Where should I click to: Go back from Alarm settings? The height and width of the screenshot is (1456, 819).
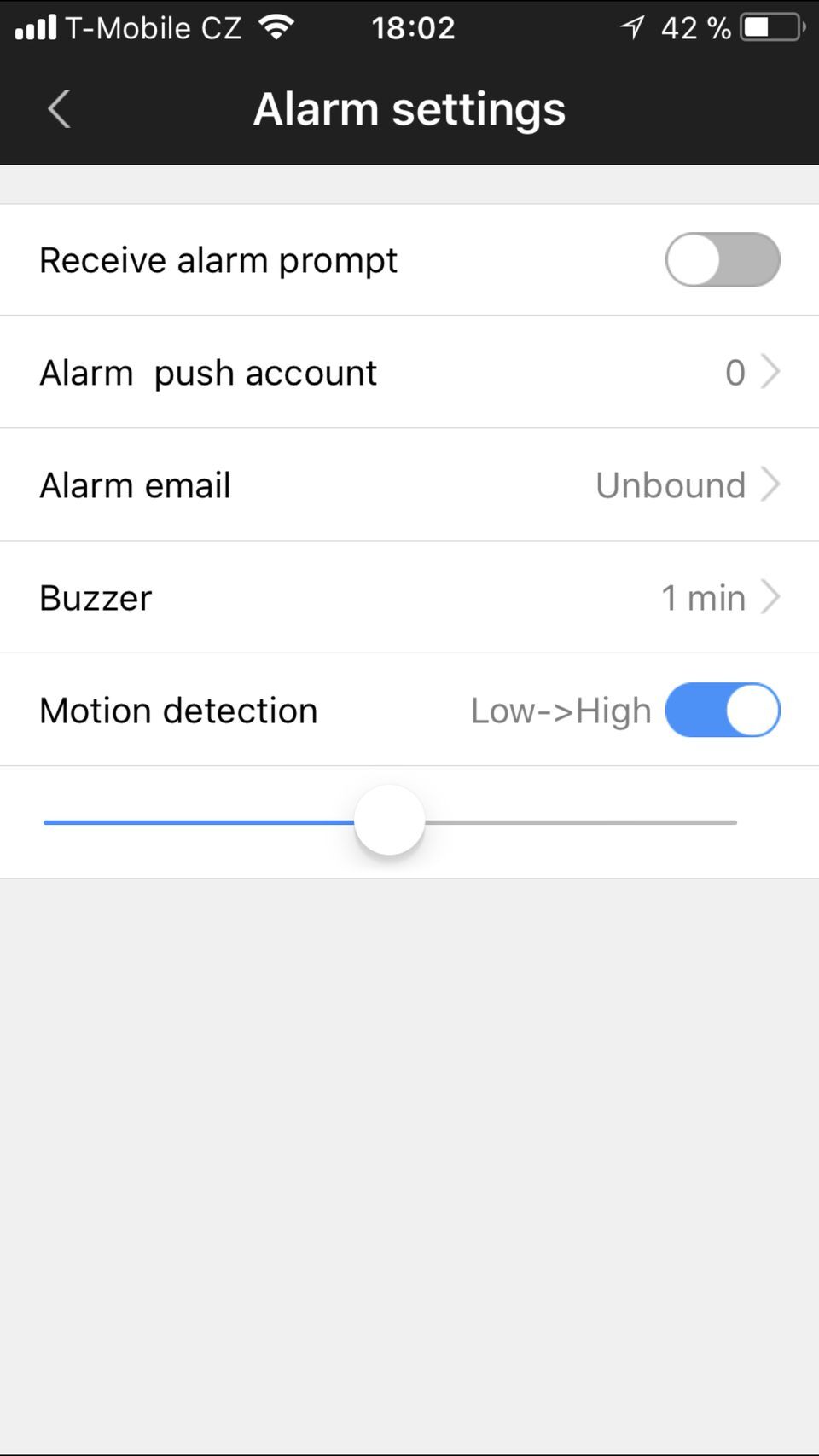tap(59, 109)
